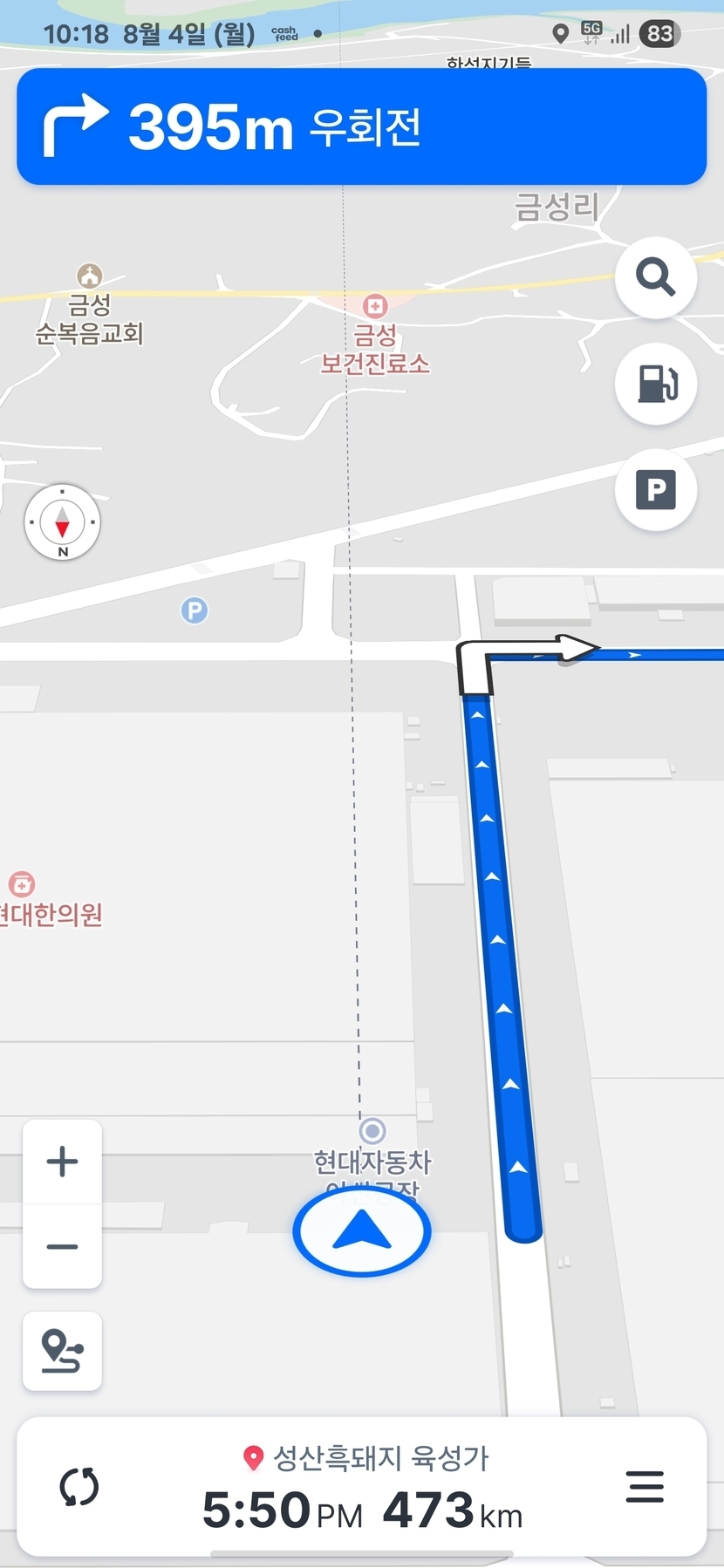This screenshot has width=724, height=1568.
Task: Zoom in with the plus button
Action: click(x=62, y=1162)
